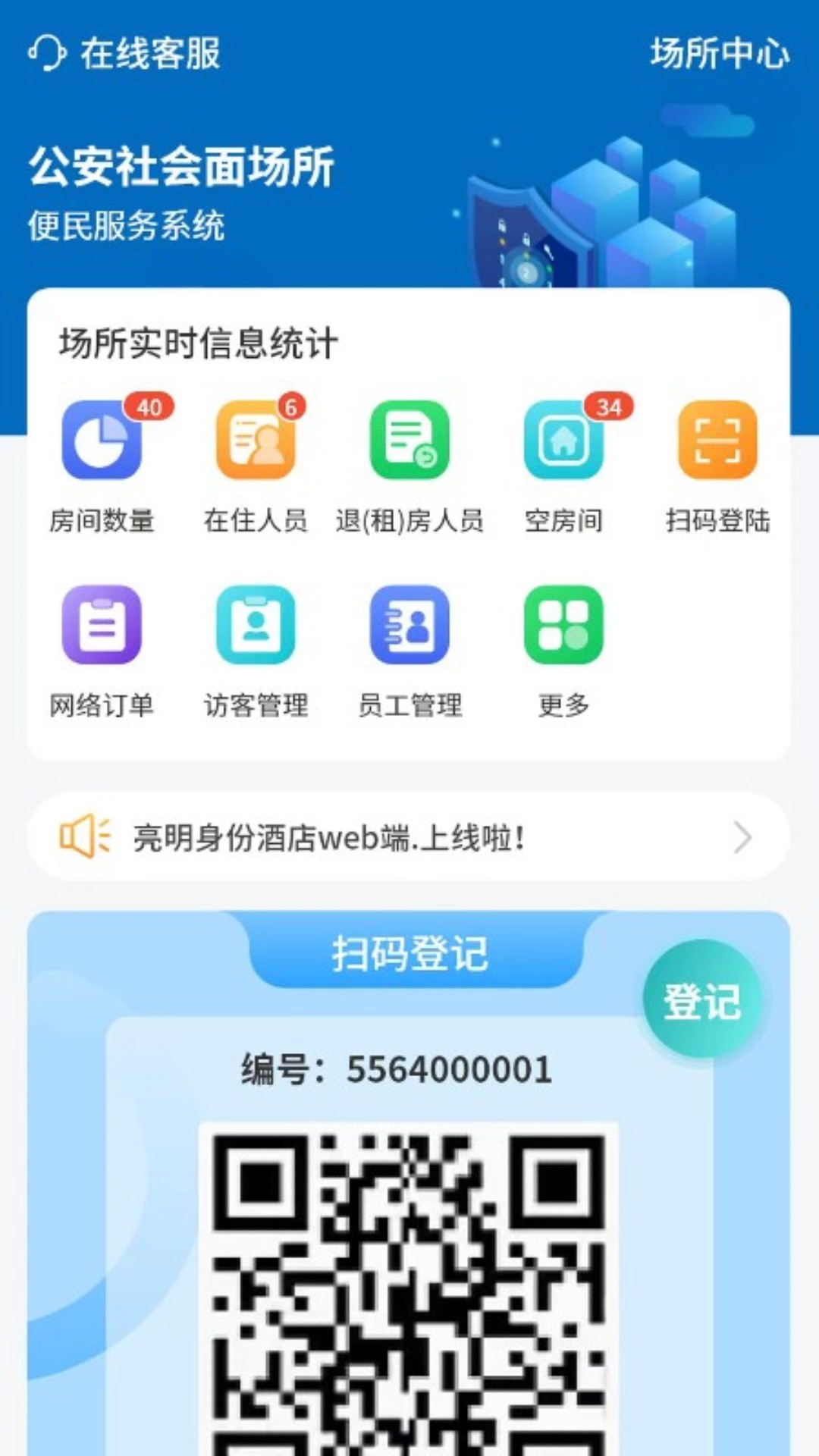Tap the round 登记 button

click(x=701, y=1000)
